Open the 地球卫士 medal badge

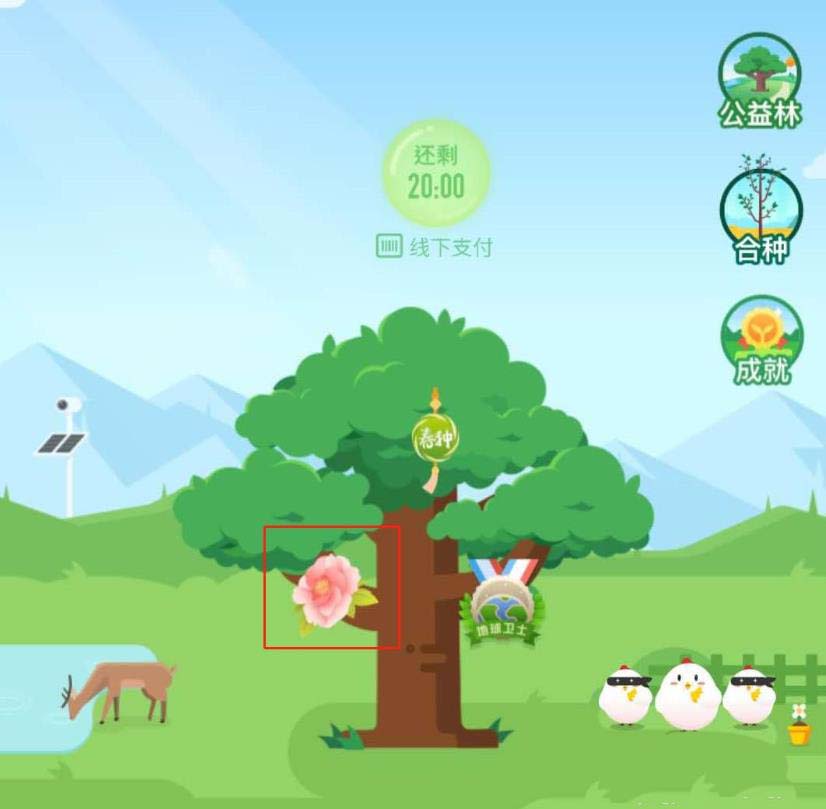coord(502,604)
